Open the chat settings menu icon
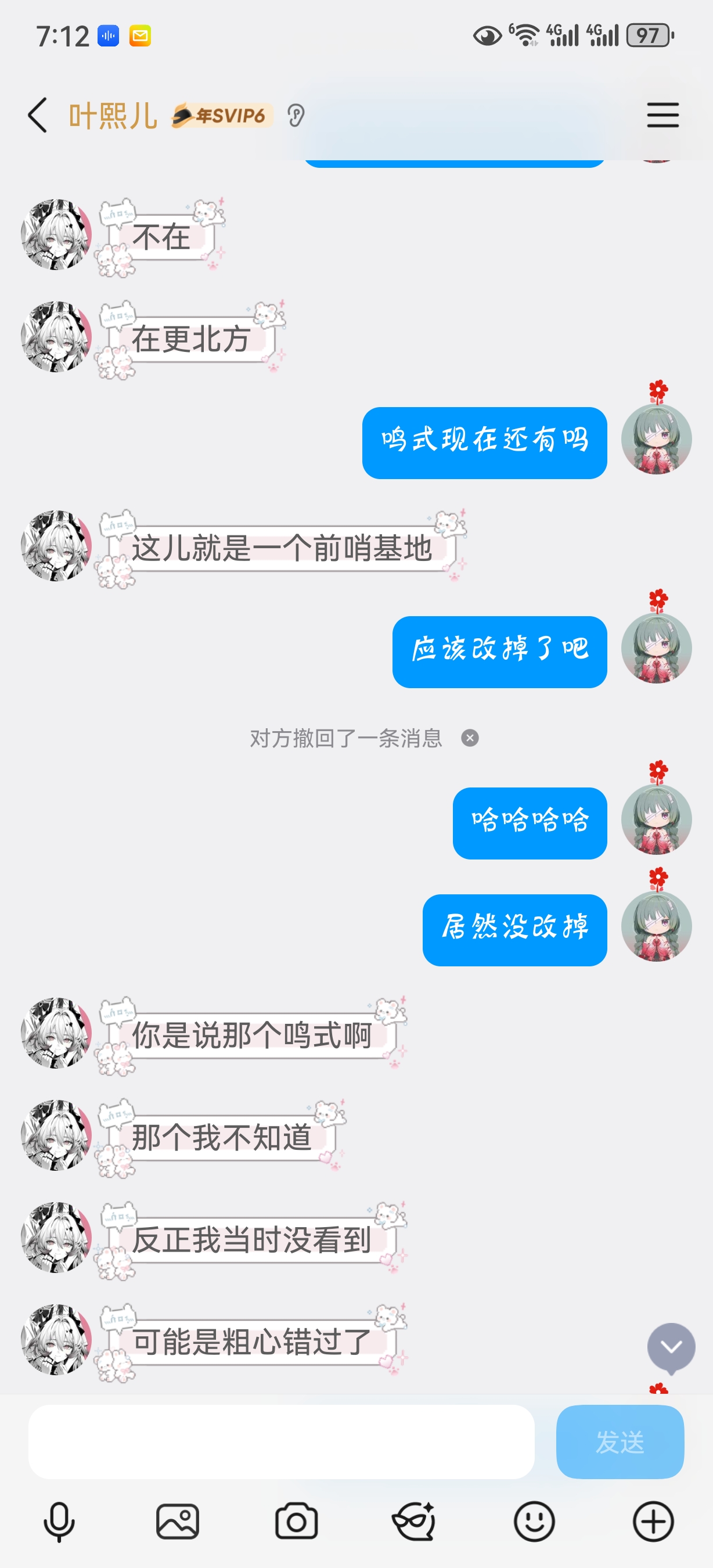This screenshot has width=713, height=1568. pyautogui.click(x=662, y=114)
